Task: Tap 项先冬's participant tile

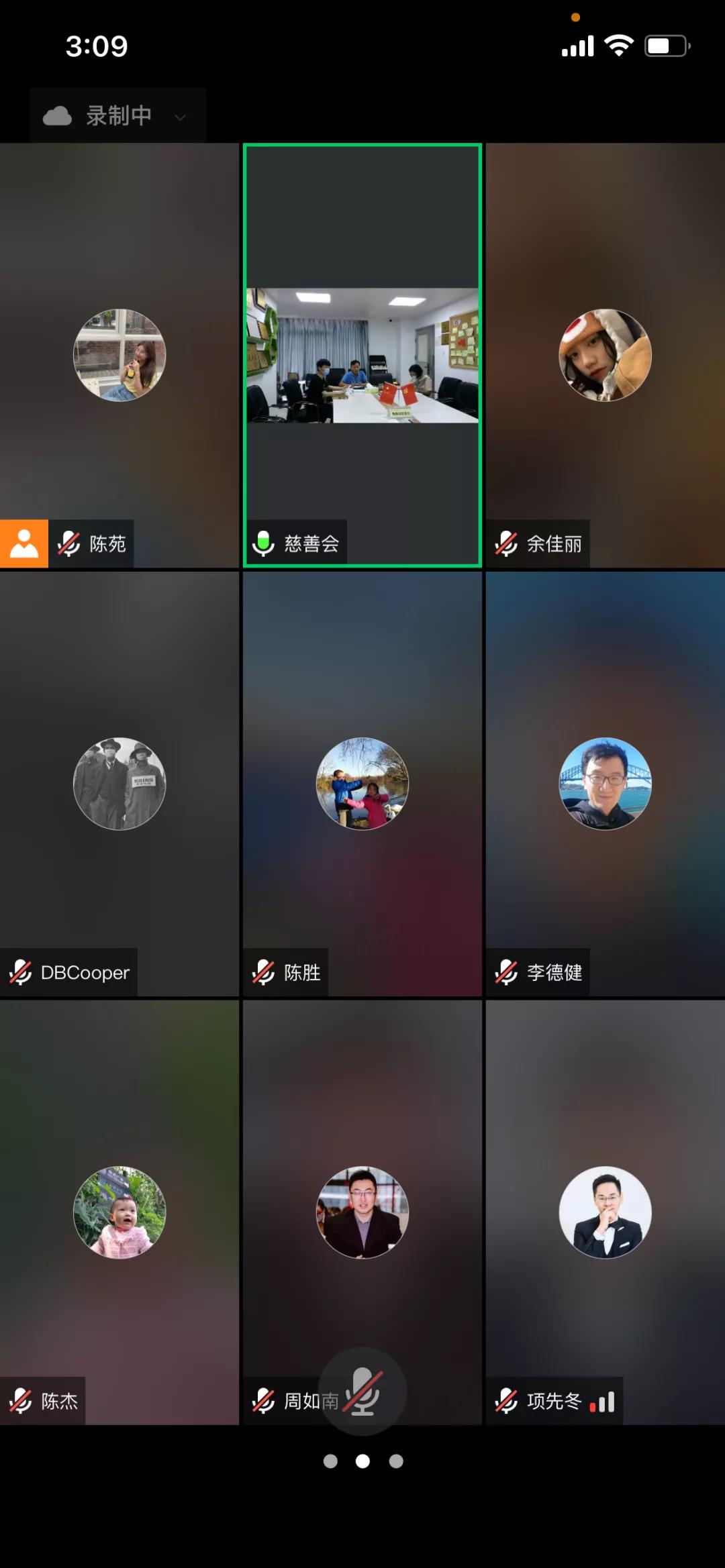Action: click(x=605, y=1212)
